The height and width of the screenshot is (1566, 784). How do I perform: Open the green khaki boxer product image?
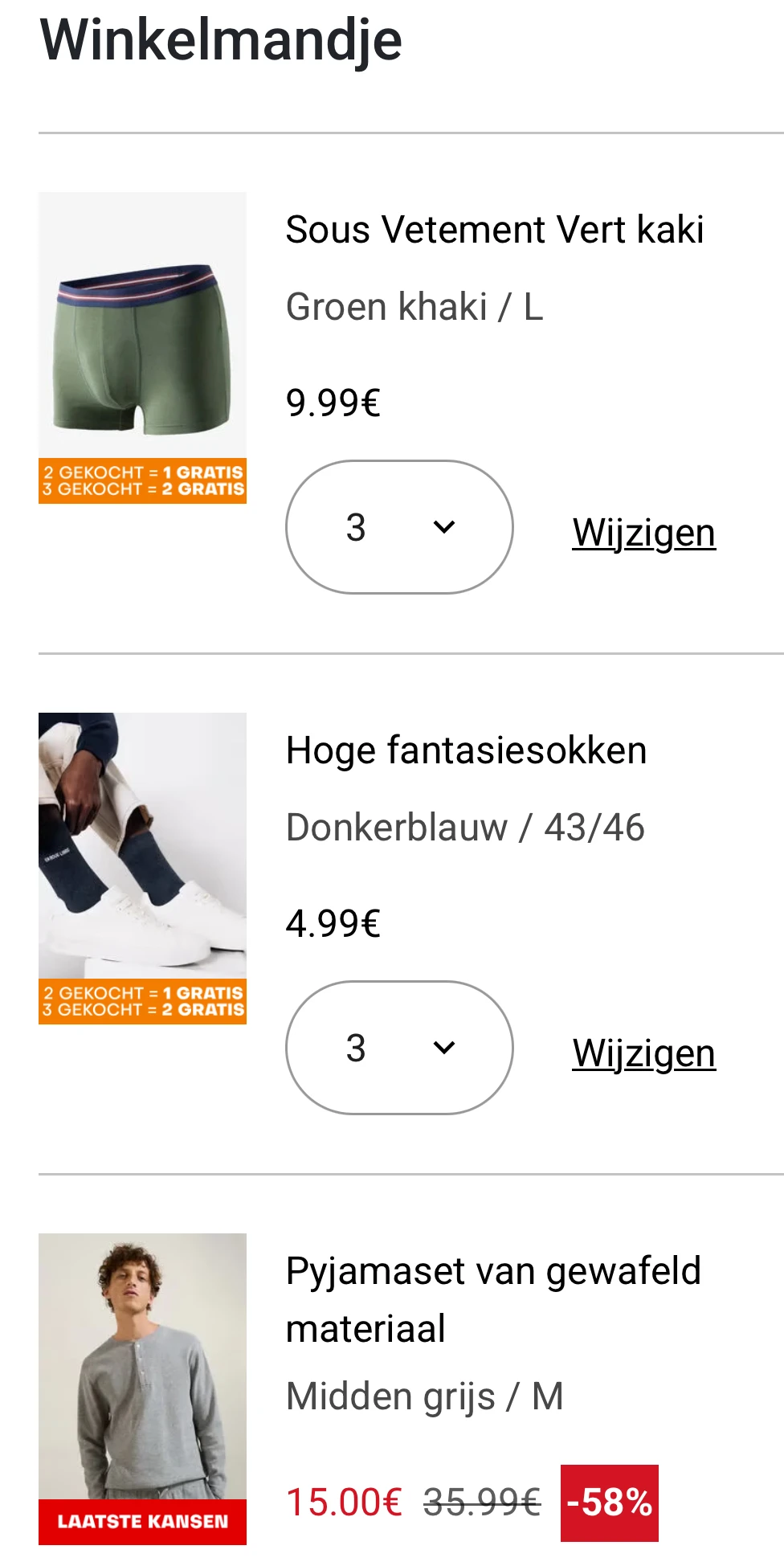(x=142, y=347)
